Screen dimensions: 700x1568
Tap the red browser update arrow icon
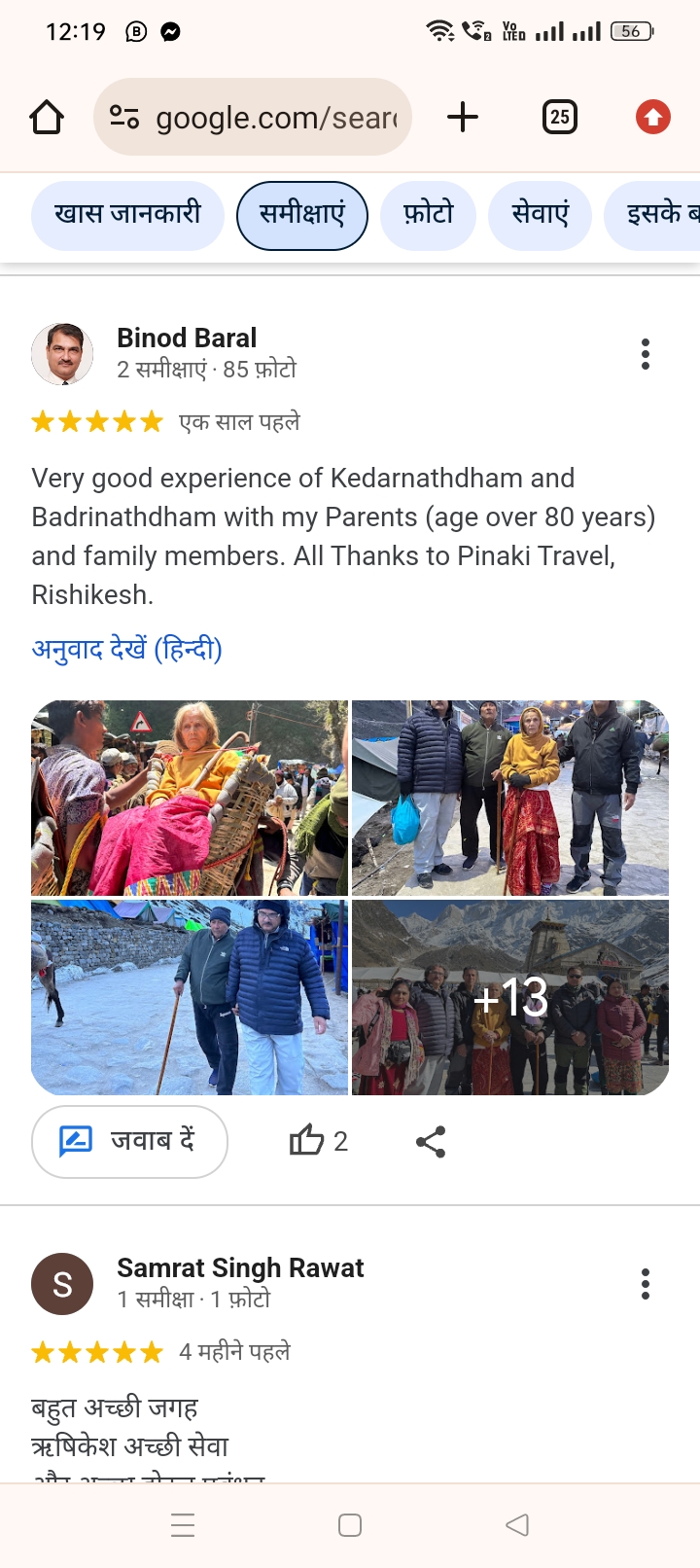point(652,118)
